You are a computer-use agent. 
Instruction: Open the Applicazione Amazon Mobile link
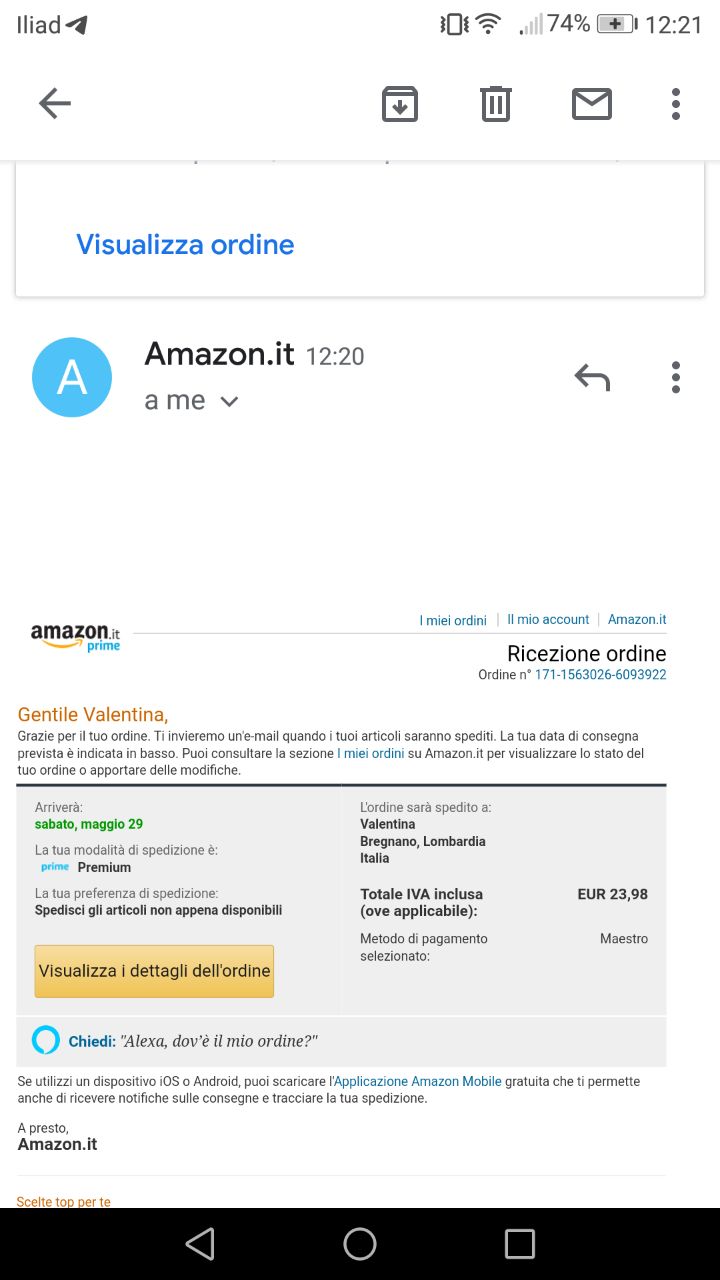click(x=418, y=1081)
